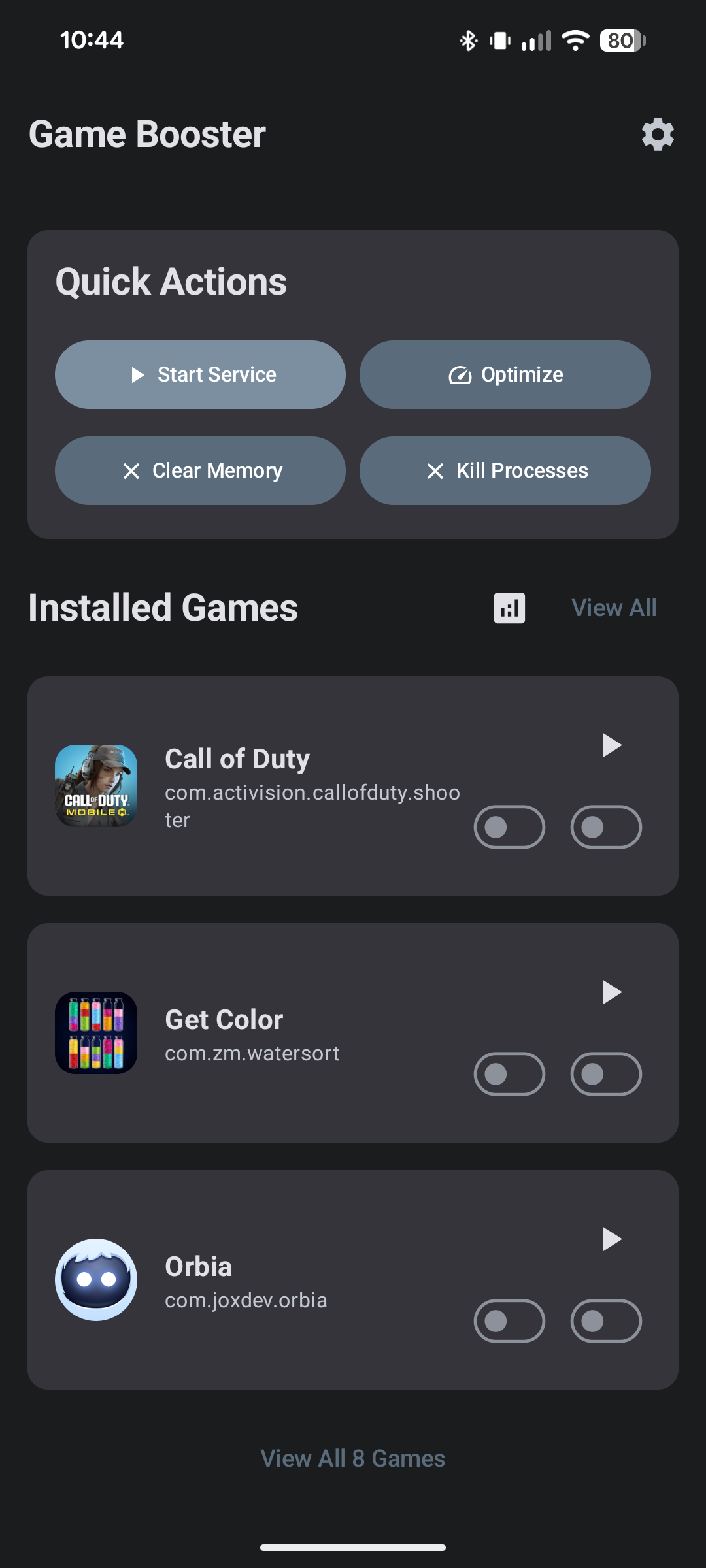Launch Orbia via its play icon
The height and width of the screenshot is (1568, 706).
tap(612, 1239)
